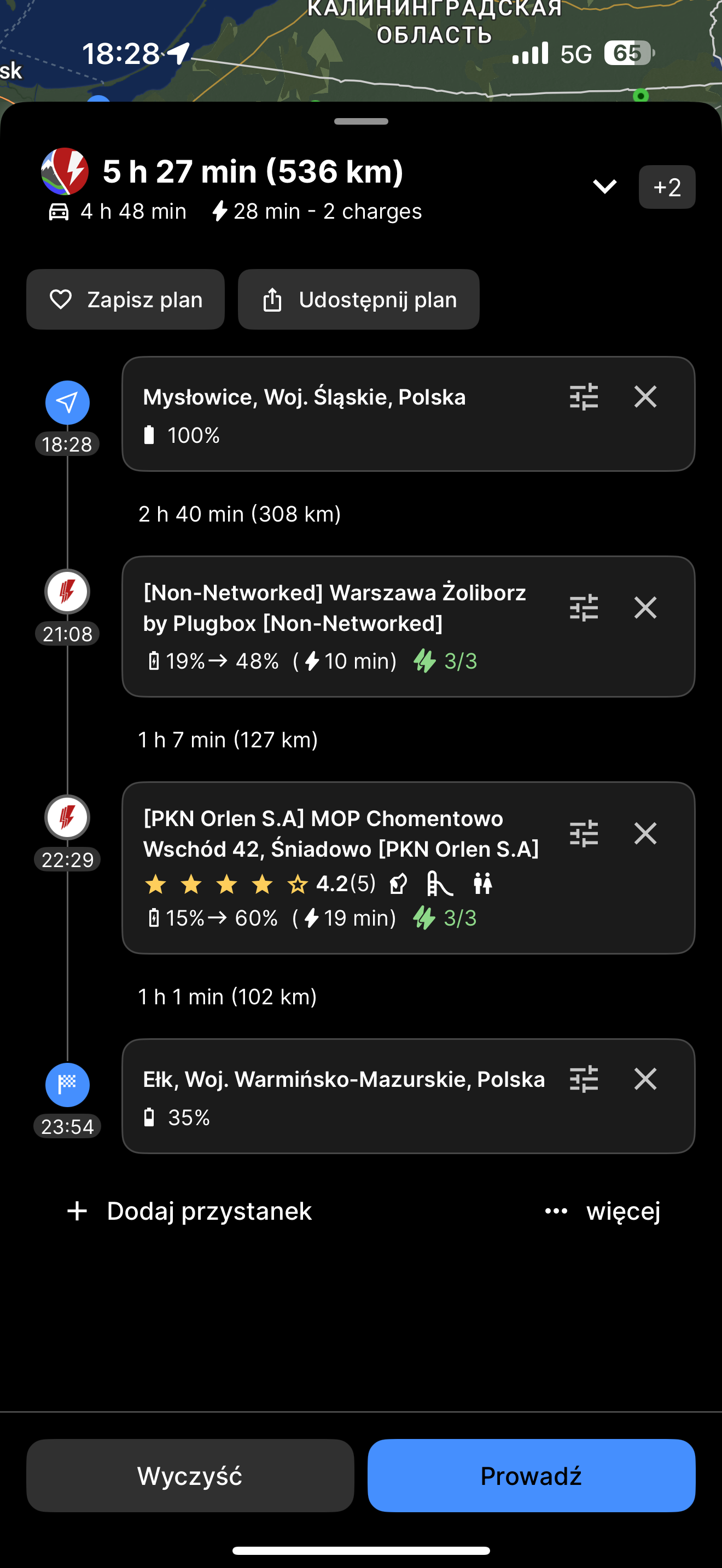This screenshot has width=722, height=1568.
Task: Adjust options for MOP Chomentowo charger
Action: pyautogui.click(x=584, y=833)
